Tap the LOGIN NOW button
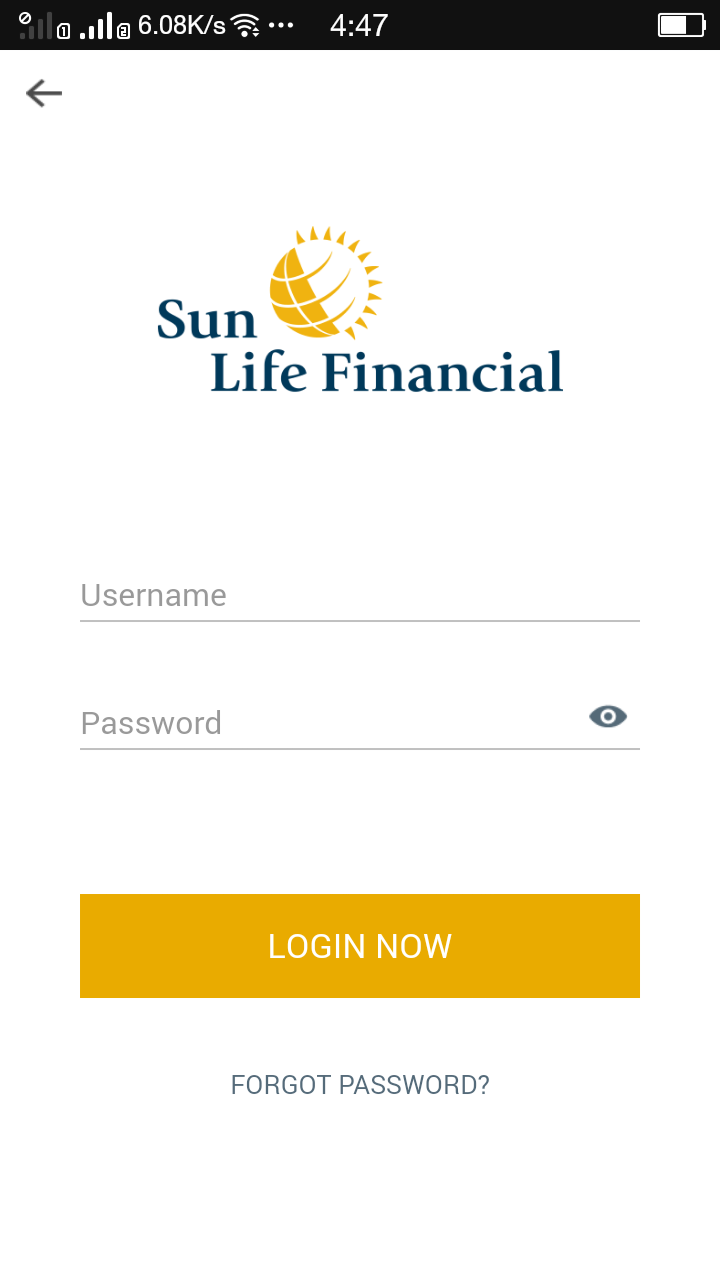The width and height of the screenshot is (720, 1280). tap(360, 946)
